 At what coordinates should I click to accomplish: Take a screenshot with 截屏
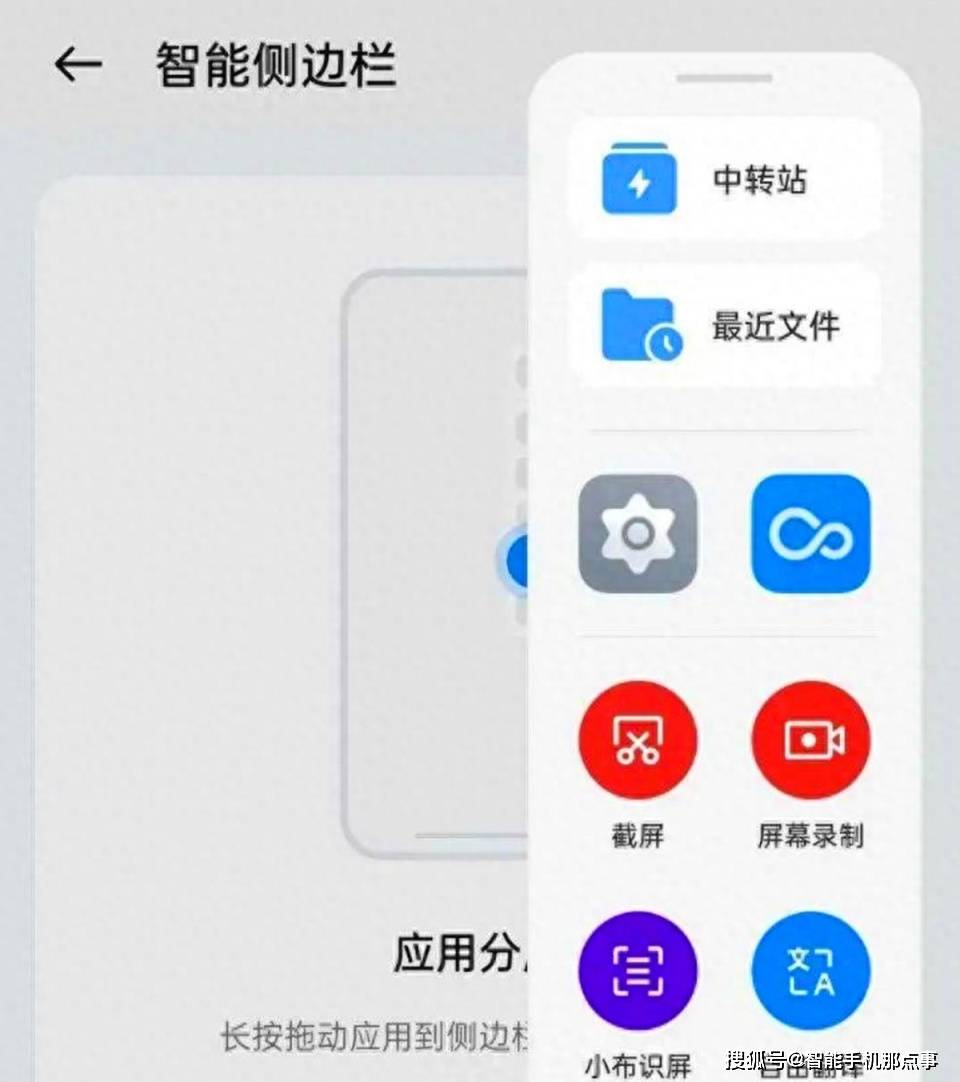point(638,741)
